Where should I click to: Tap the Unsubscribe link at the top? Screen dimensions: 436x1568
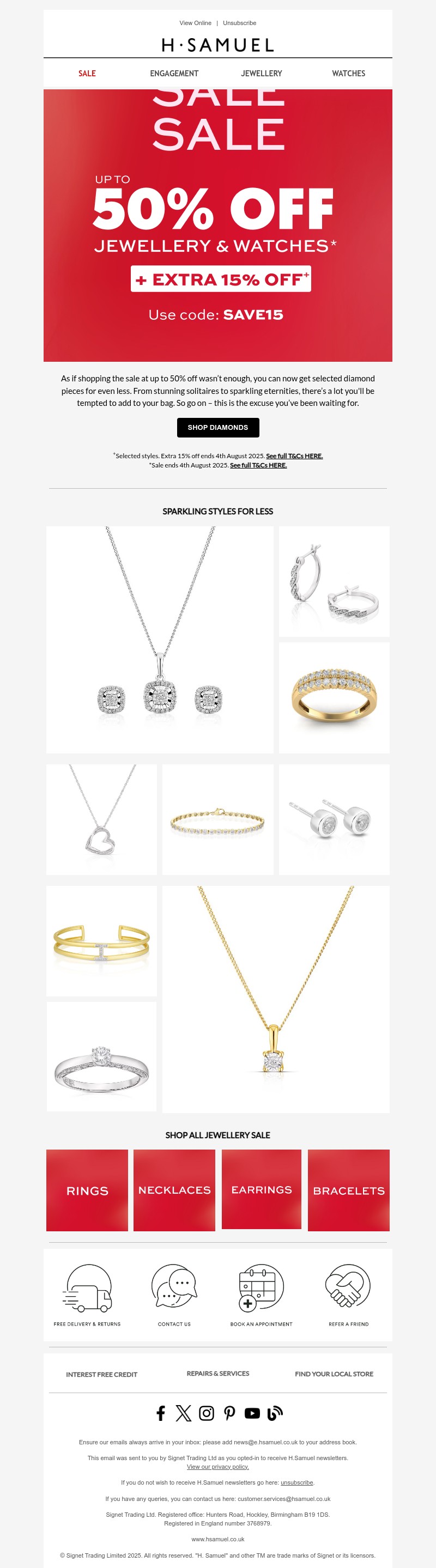tap(239, 23)
